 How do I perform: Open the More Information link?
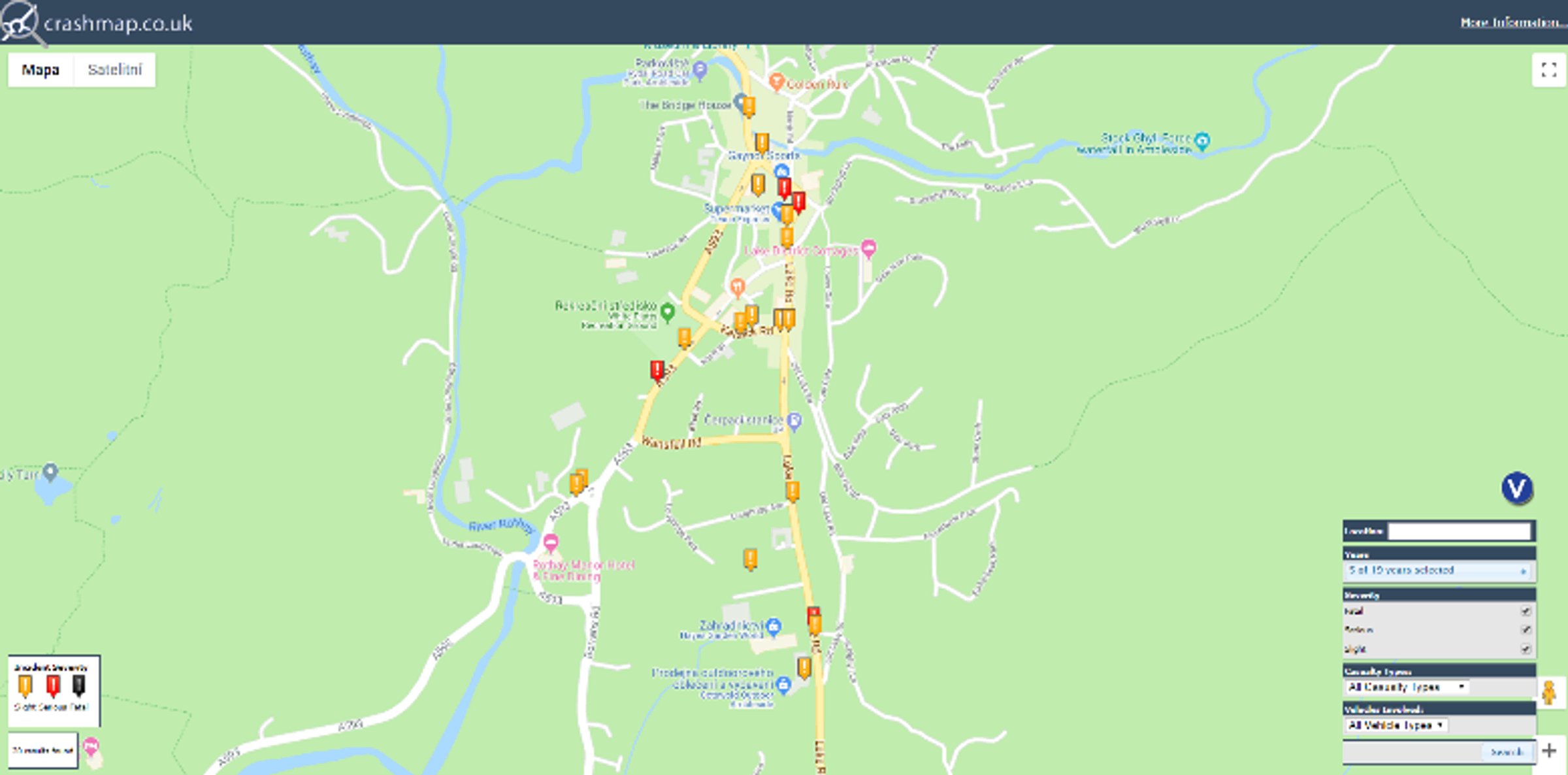click(x=1512, y=23)
